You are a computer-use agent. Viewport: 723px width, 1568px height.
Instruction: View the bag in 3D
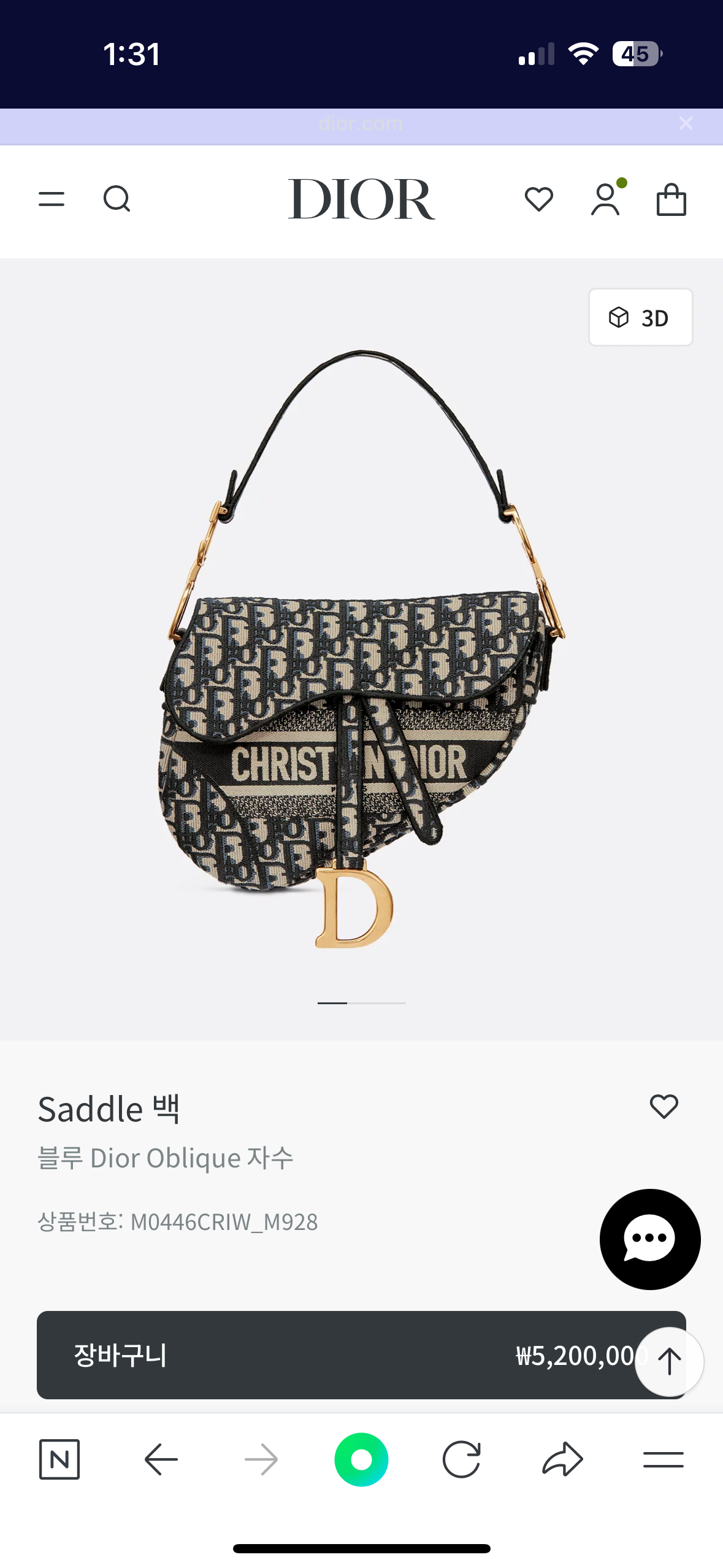click(640, 317)
